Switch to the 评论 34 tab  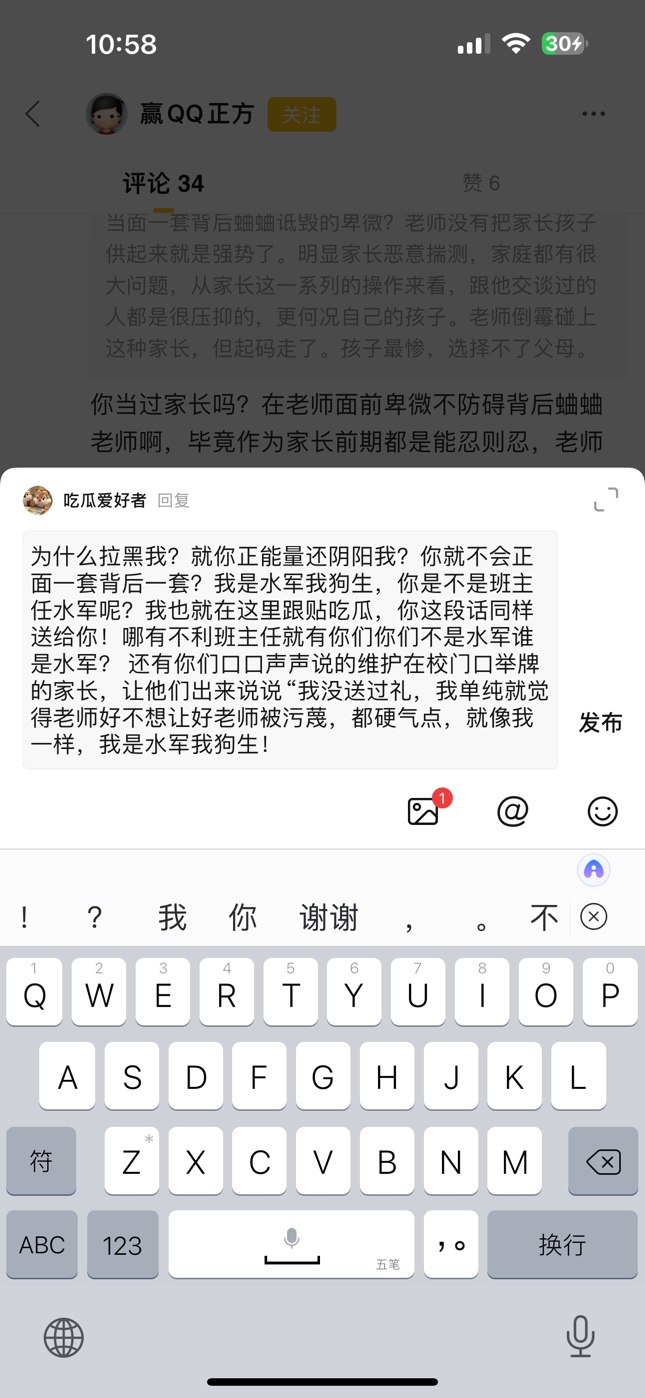pos(163,184)
